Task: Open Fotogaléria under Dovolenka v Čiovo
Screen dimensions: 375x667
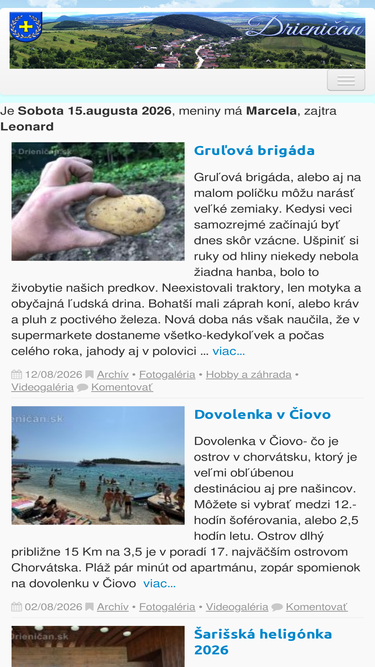Action: click(167, 607)
